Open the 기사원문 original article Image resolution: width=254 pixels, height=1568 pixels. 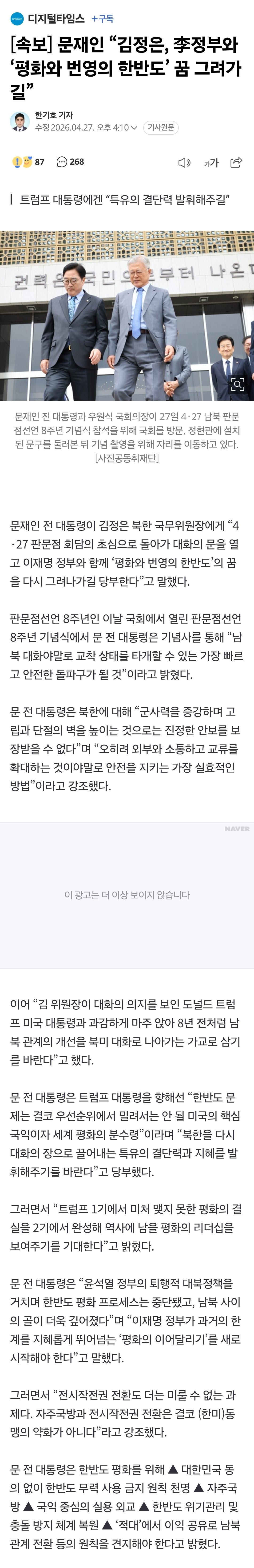pos(161,127)
